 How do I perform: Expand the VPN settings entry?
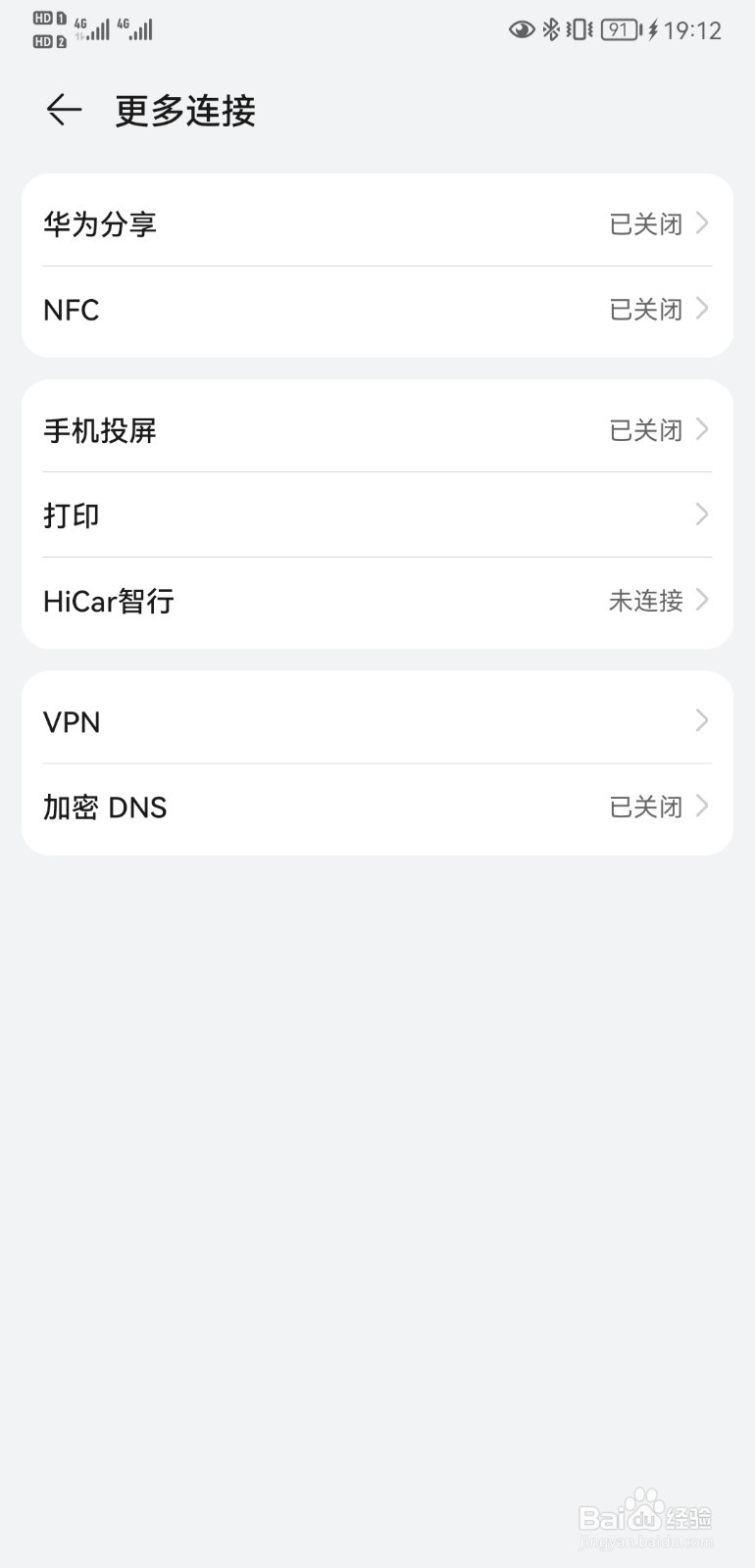(x=376, y=721)
